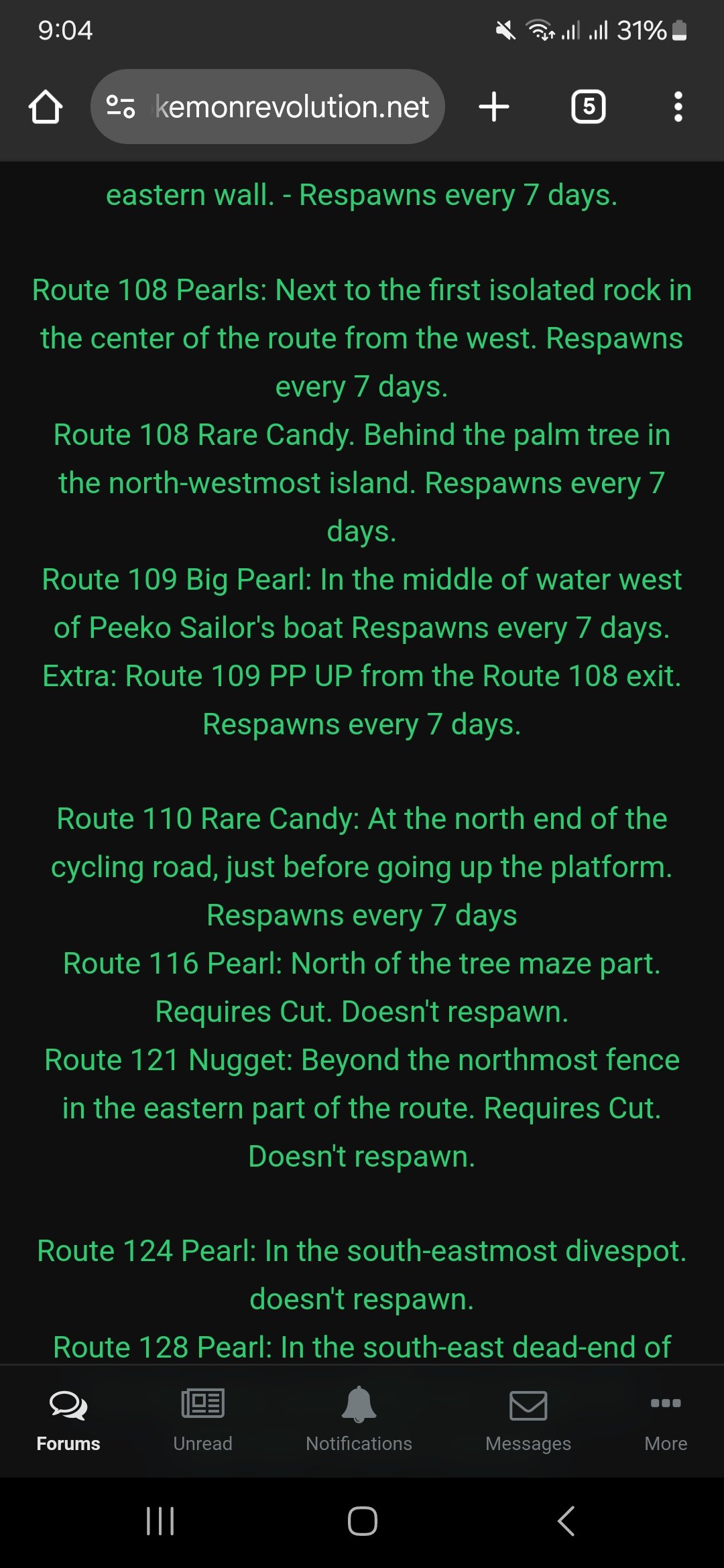Screen dimensions: 724x1568
Task: View site information icon in address bar
Action: 121,107
